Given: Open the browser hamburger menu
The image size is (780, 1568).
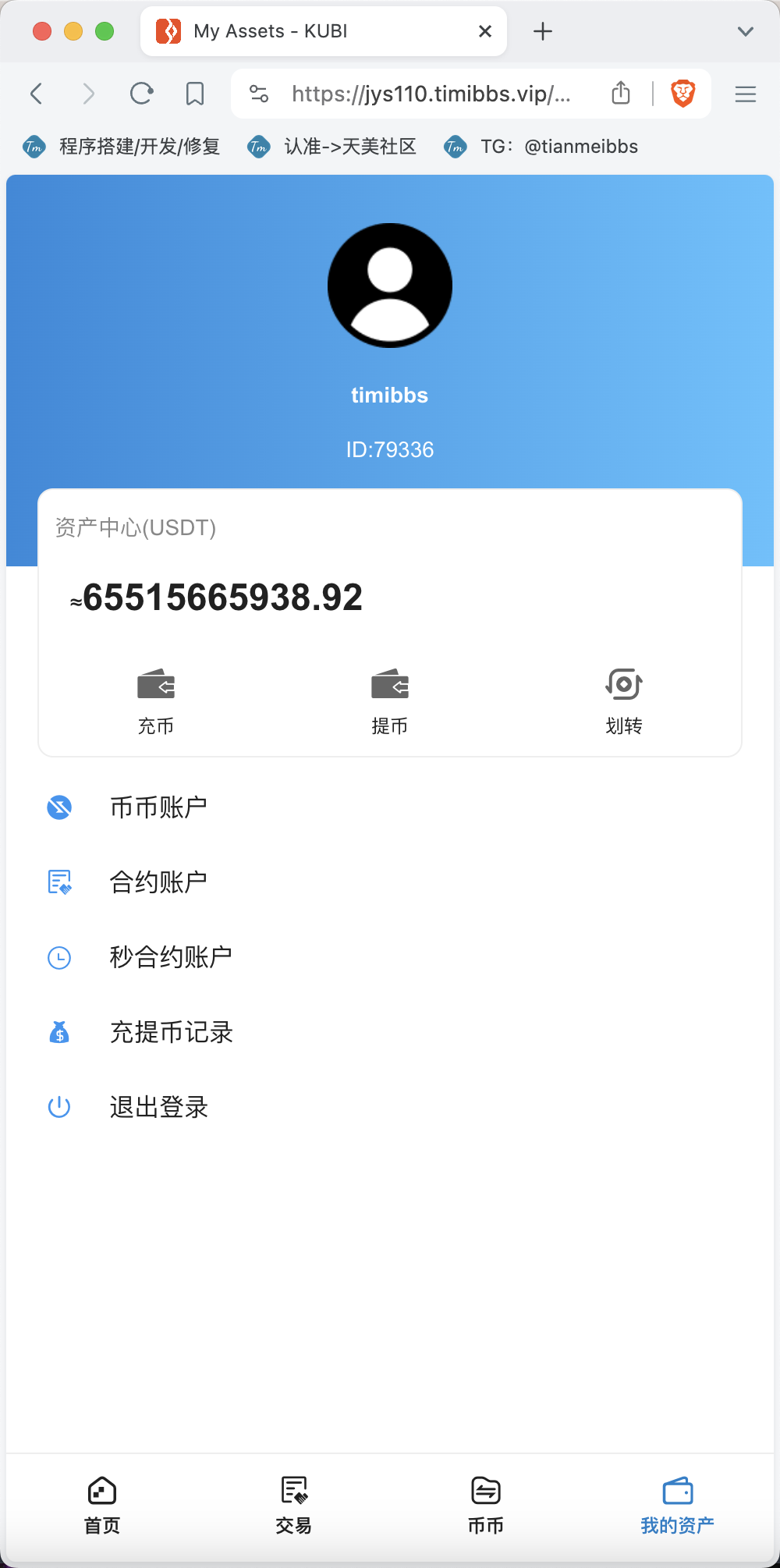Looking at the screenshot, I should point(746,94).
